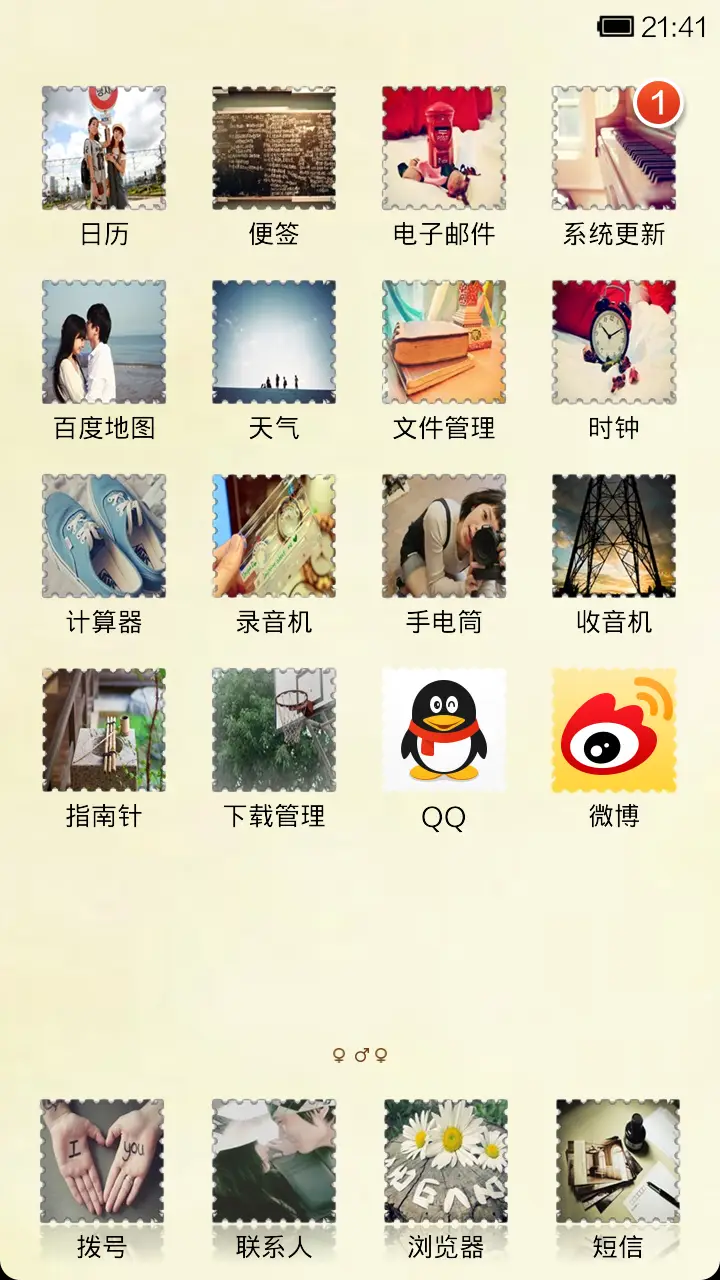The height and width of the screenshot is (1280, 720).
Task: Open the Contacts (联系人) app
Action: (274, 1160)
